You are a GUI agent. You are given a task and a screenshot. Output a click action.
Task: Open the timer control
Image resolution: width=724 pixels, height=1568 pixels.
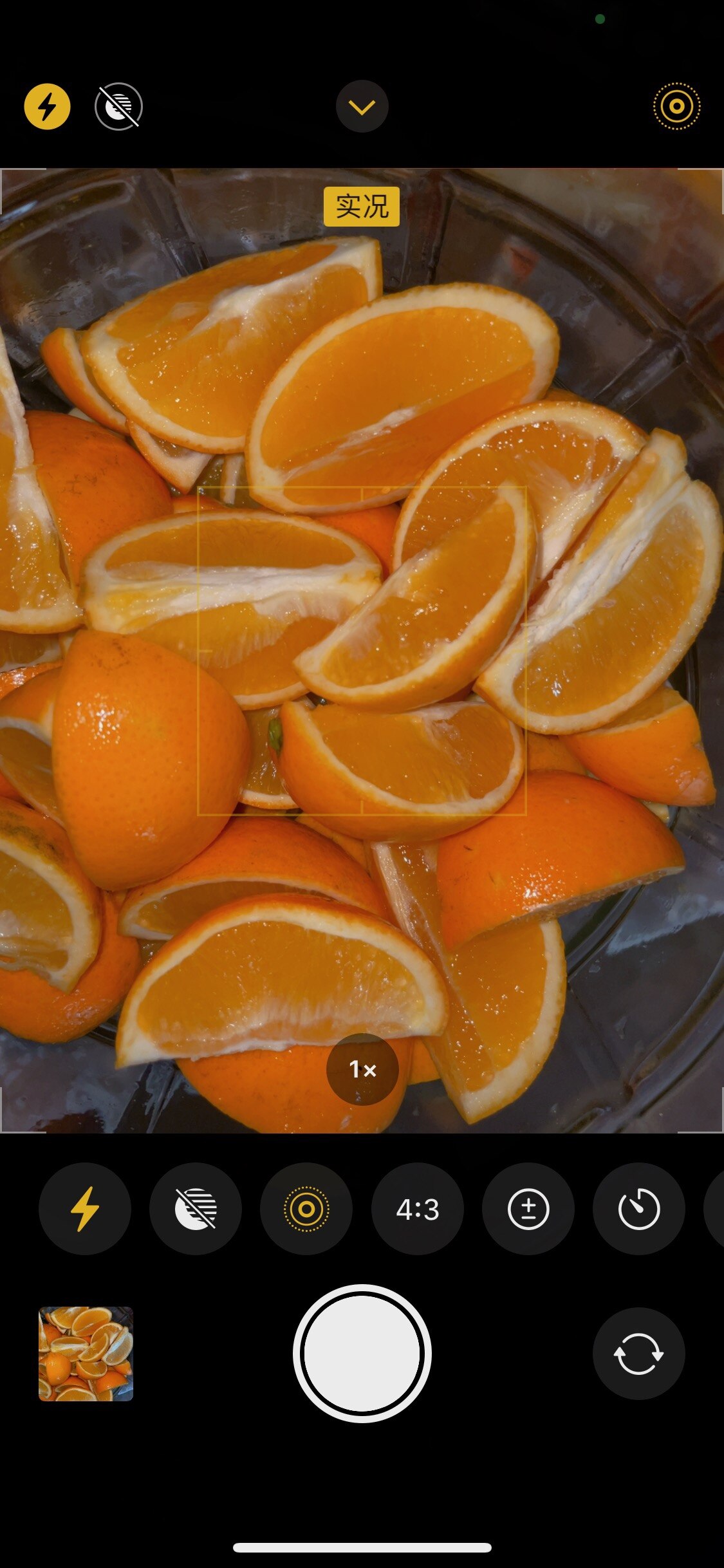point(639,1209)
